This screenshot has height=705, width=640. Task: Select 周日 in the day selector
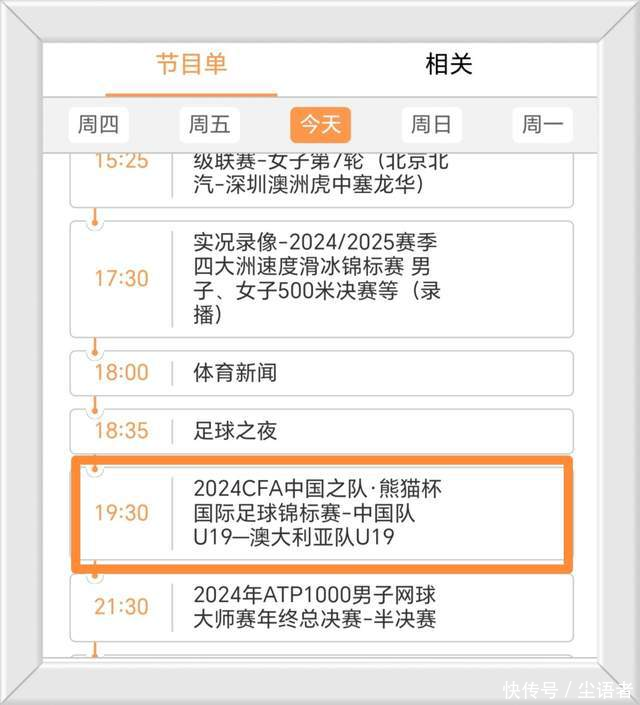431,125
